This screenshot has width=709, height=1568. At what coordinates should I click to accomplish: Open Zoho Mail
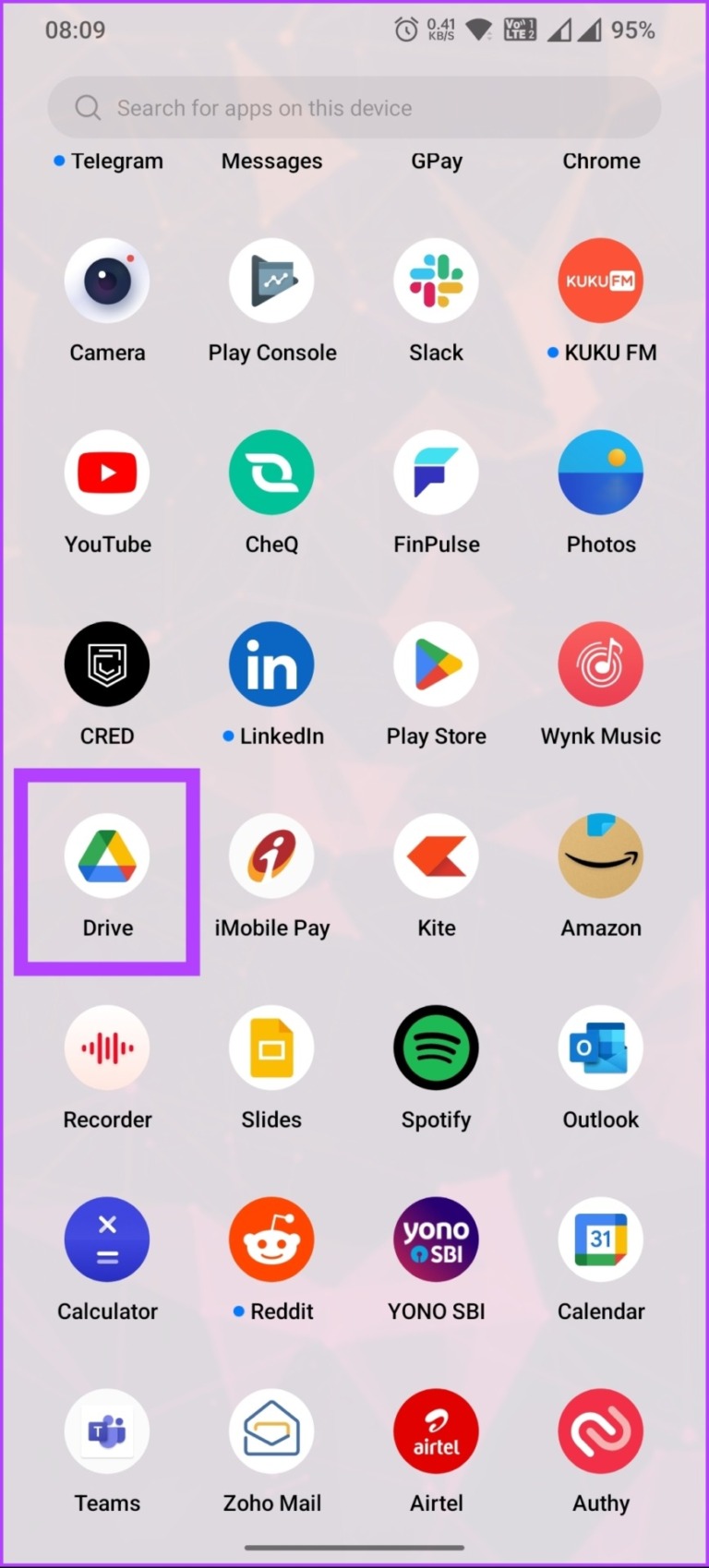click(271, 1430)
